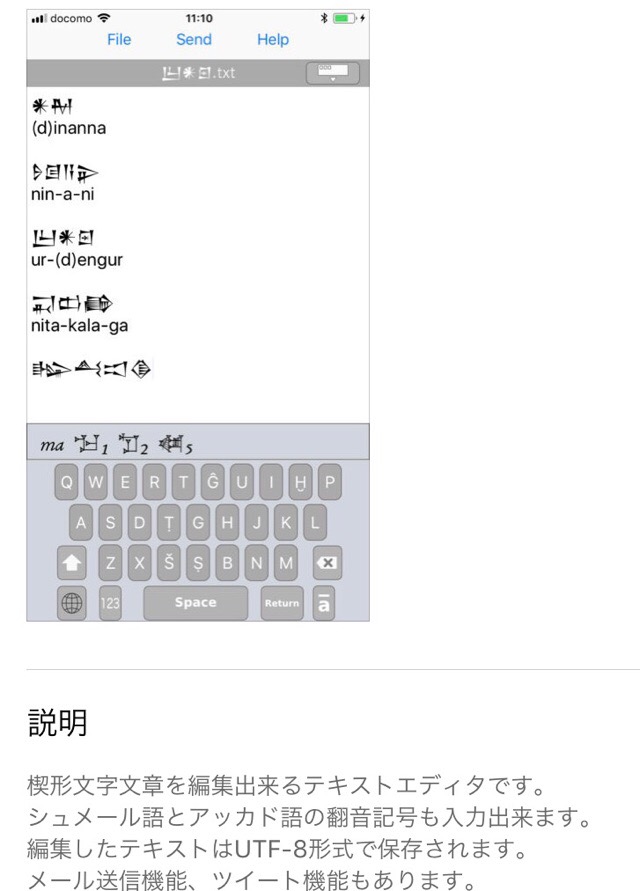Open the cuneiform editor screenshot preview
640x891 pixels.
click(198, 315)
